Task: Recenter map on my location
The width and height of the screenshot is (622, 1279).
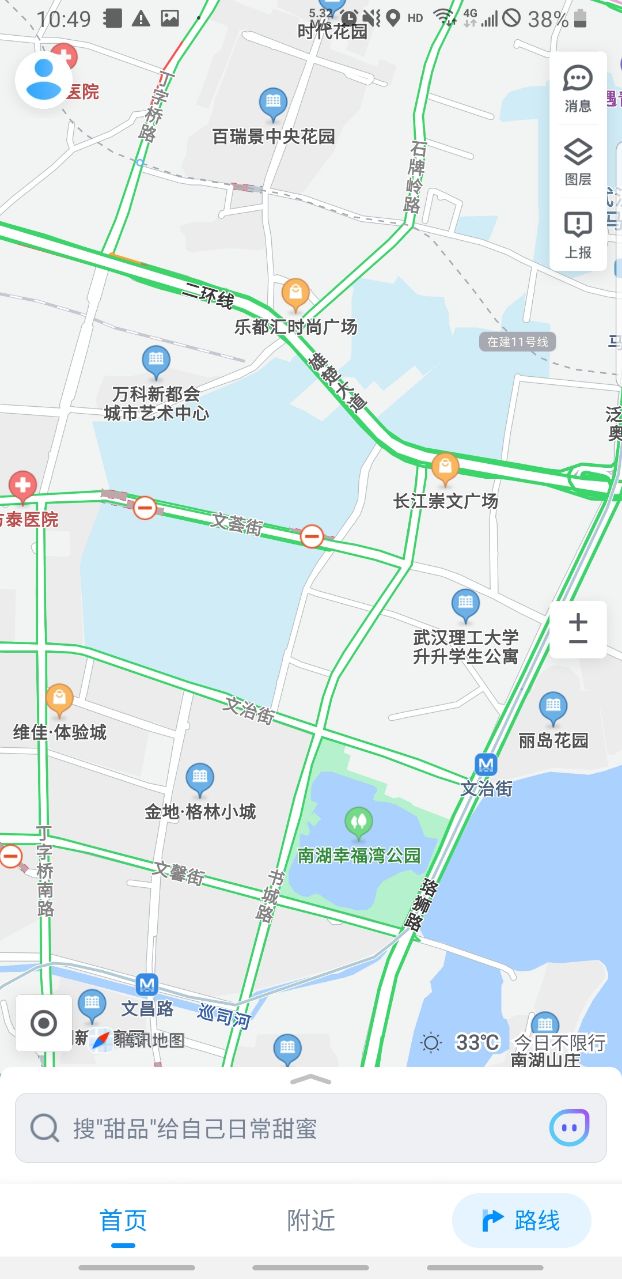Action: click(x=44, y=1023)
